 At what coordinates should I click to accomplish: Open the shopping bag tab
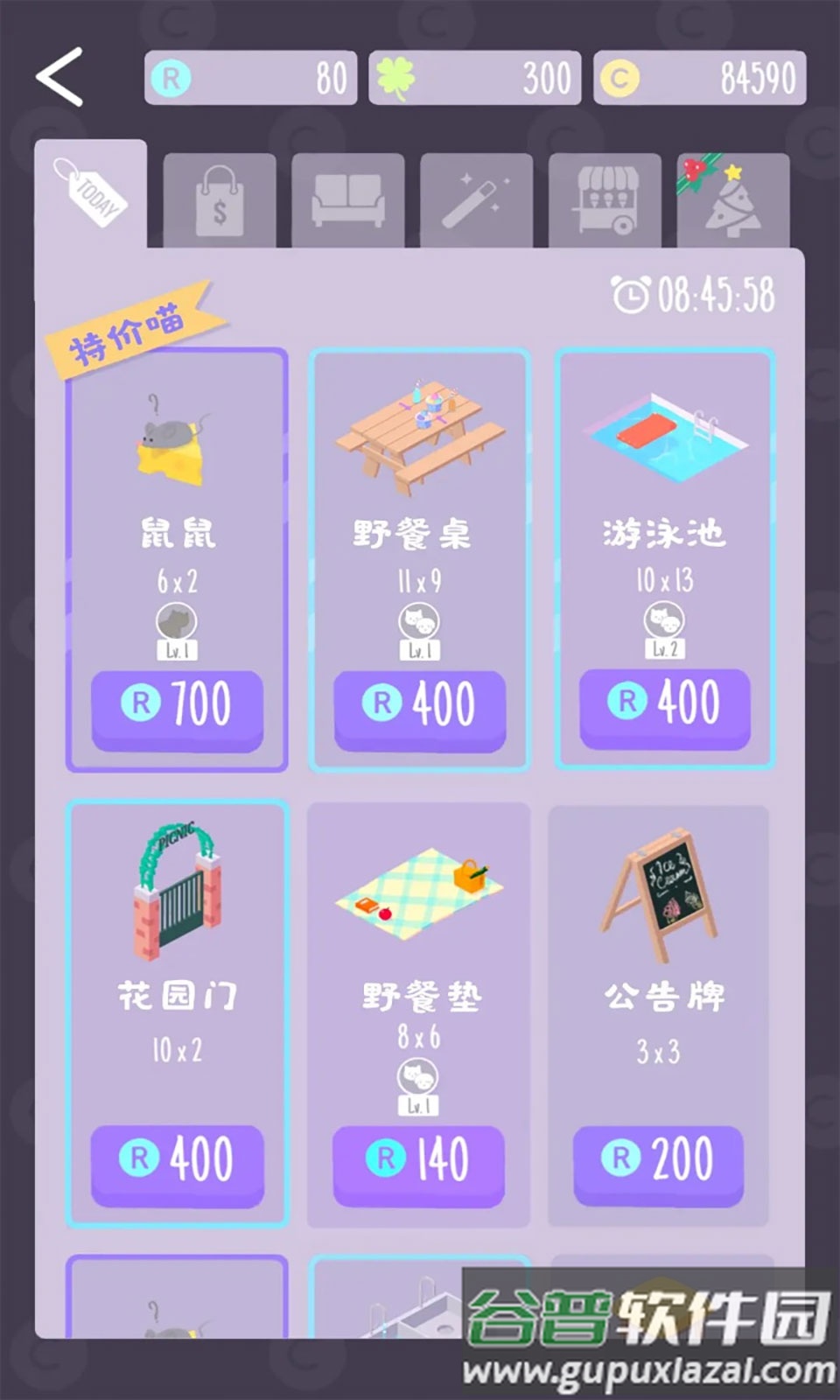219,201
